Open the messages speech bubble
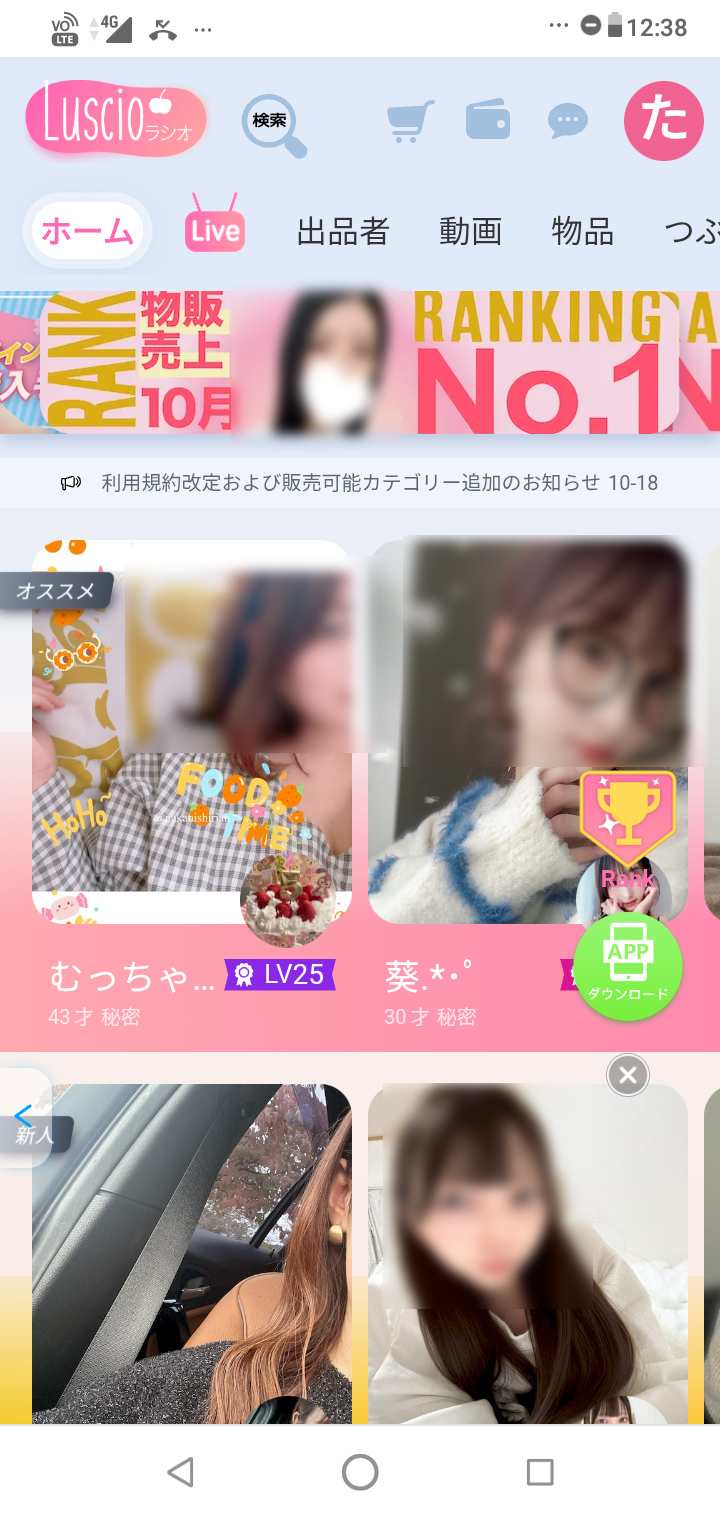The height and width of the screenshot is (1520, 720). (x=568, y=122)
